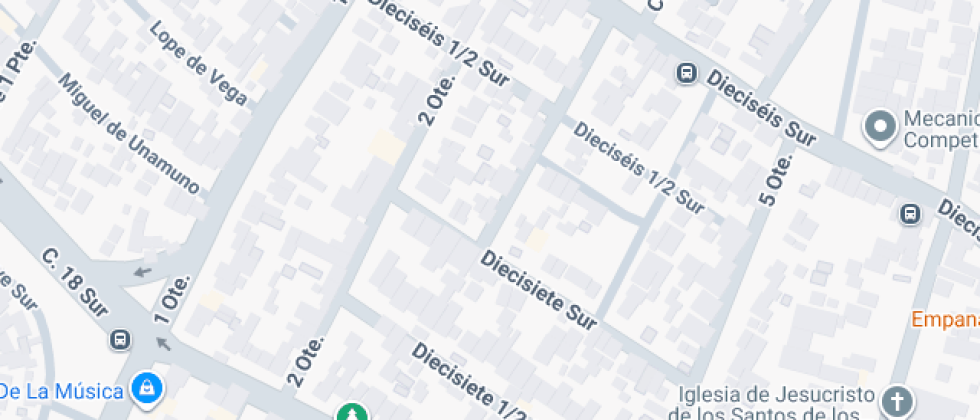Image resolution: width=980 pixels, height=420 pixels.
Task: Tap the bus stop on Dieciséis Sur
Action: point(687,73)
